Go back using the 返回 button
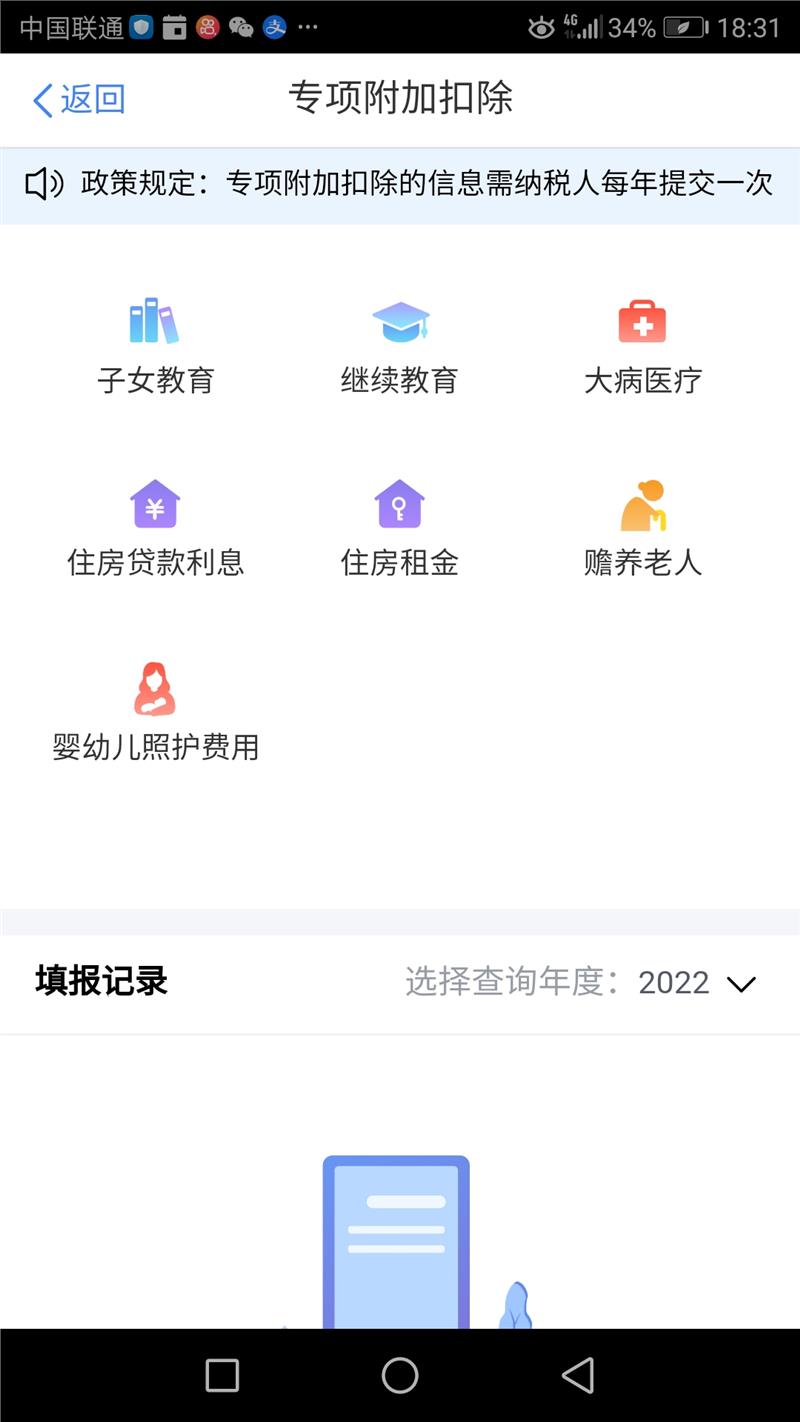The height and width of the screenshot is (1422, 800). pos(78,100)
